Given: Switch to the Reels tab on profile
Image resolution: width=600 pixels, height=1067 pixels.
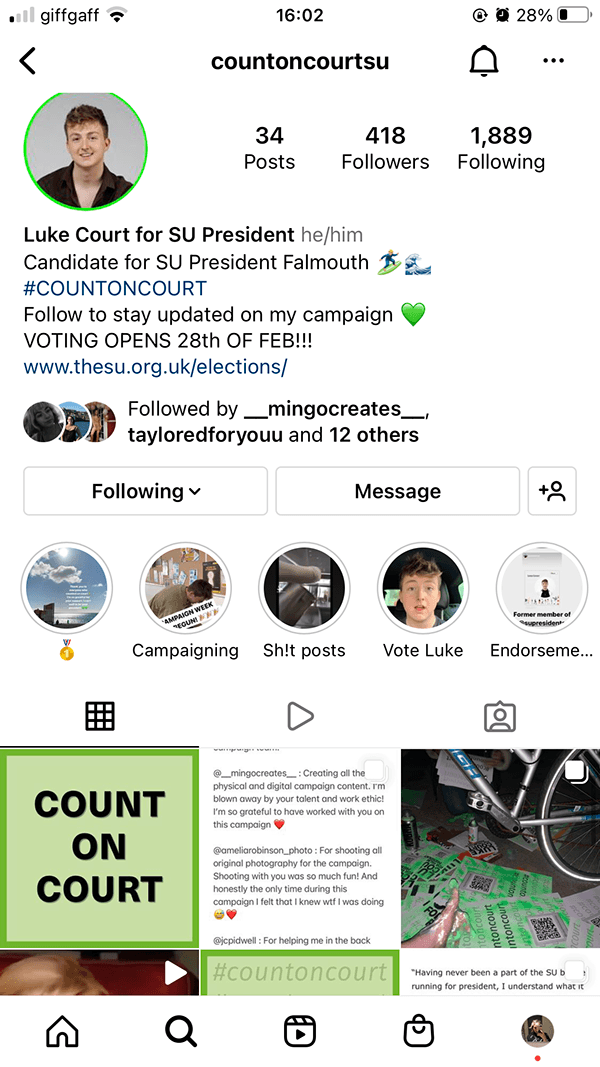Looking at the screenshot, I should pos(300,716).
